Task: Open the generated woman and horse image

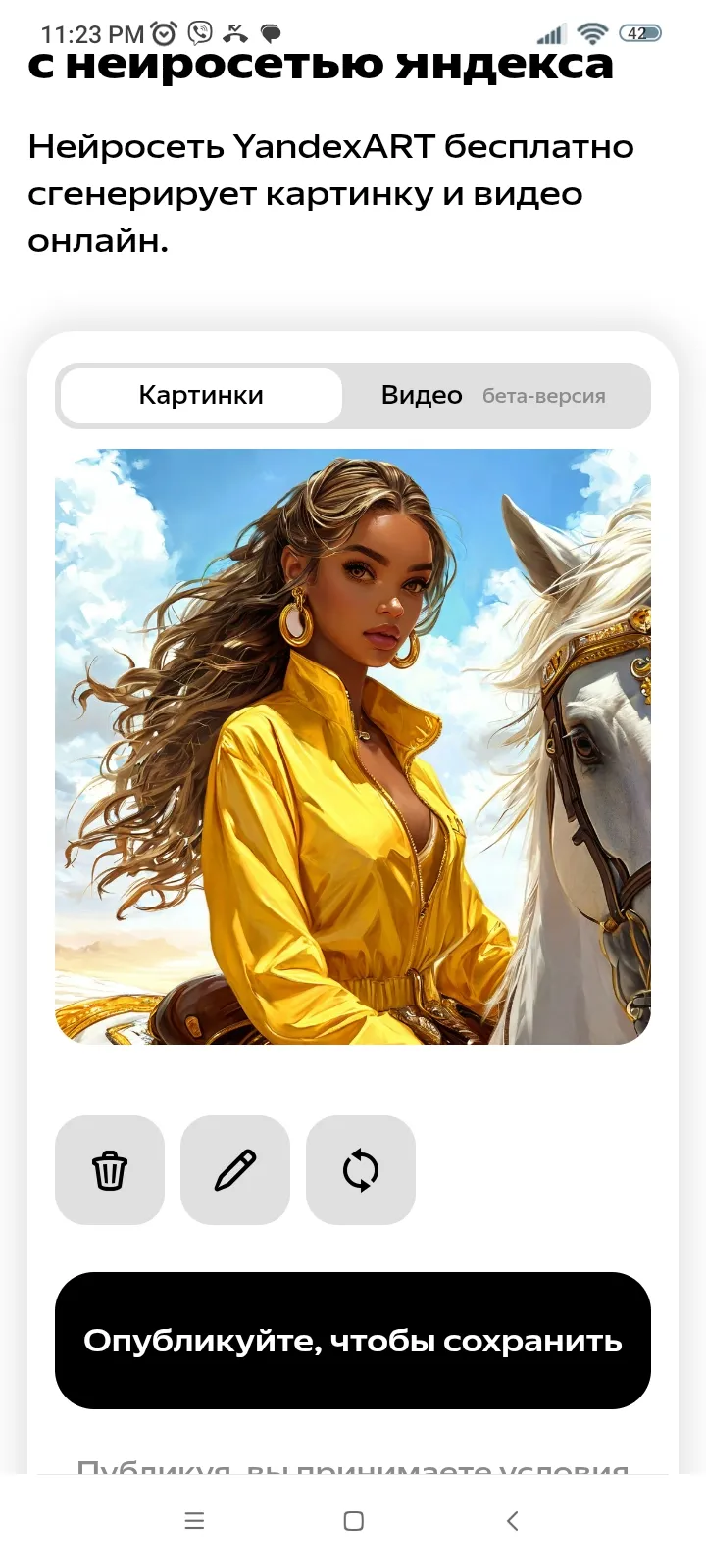Action: (353, 747)
